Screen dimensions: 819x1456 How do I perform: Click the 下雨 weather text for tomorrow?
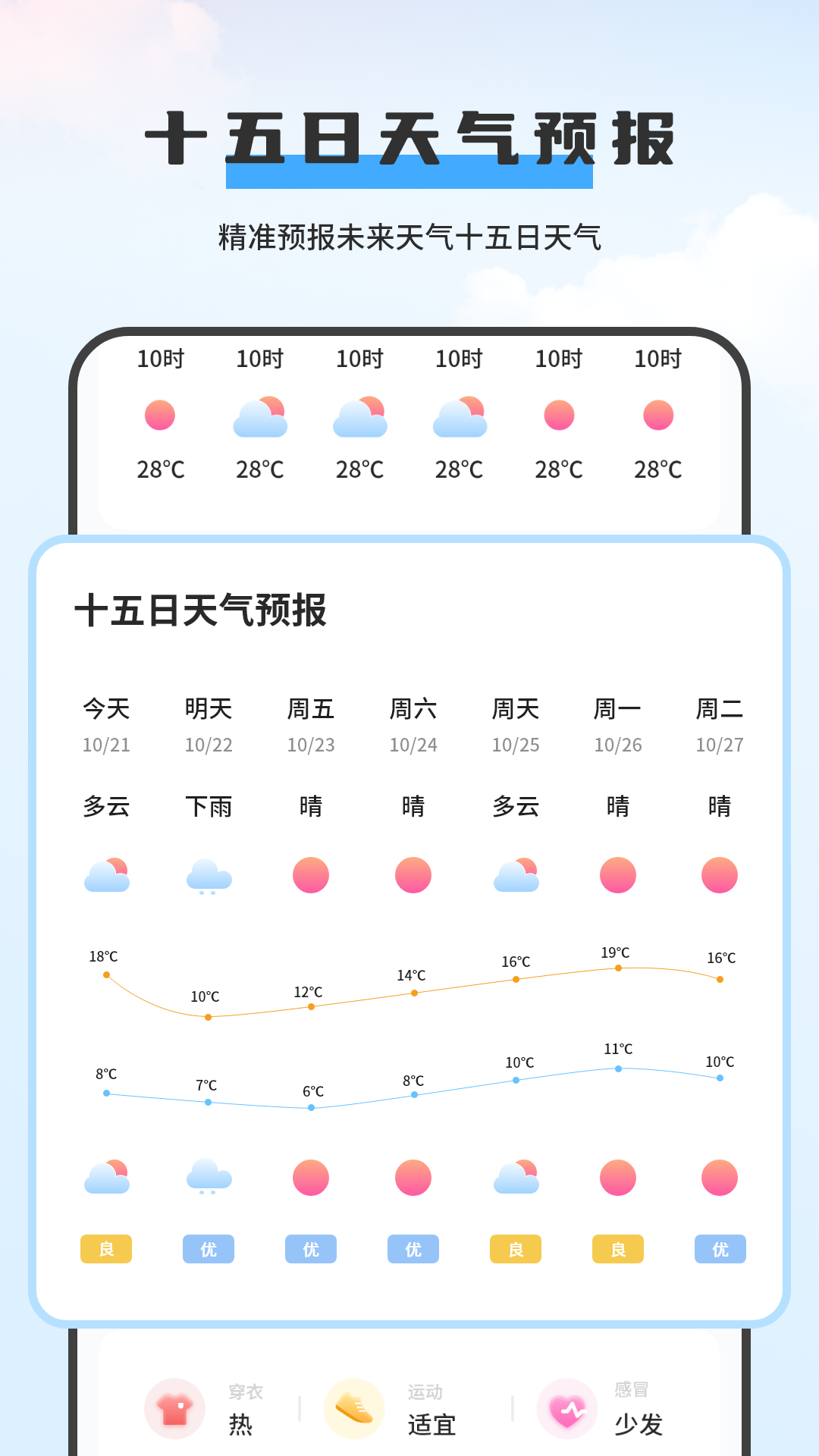point(209,808)
